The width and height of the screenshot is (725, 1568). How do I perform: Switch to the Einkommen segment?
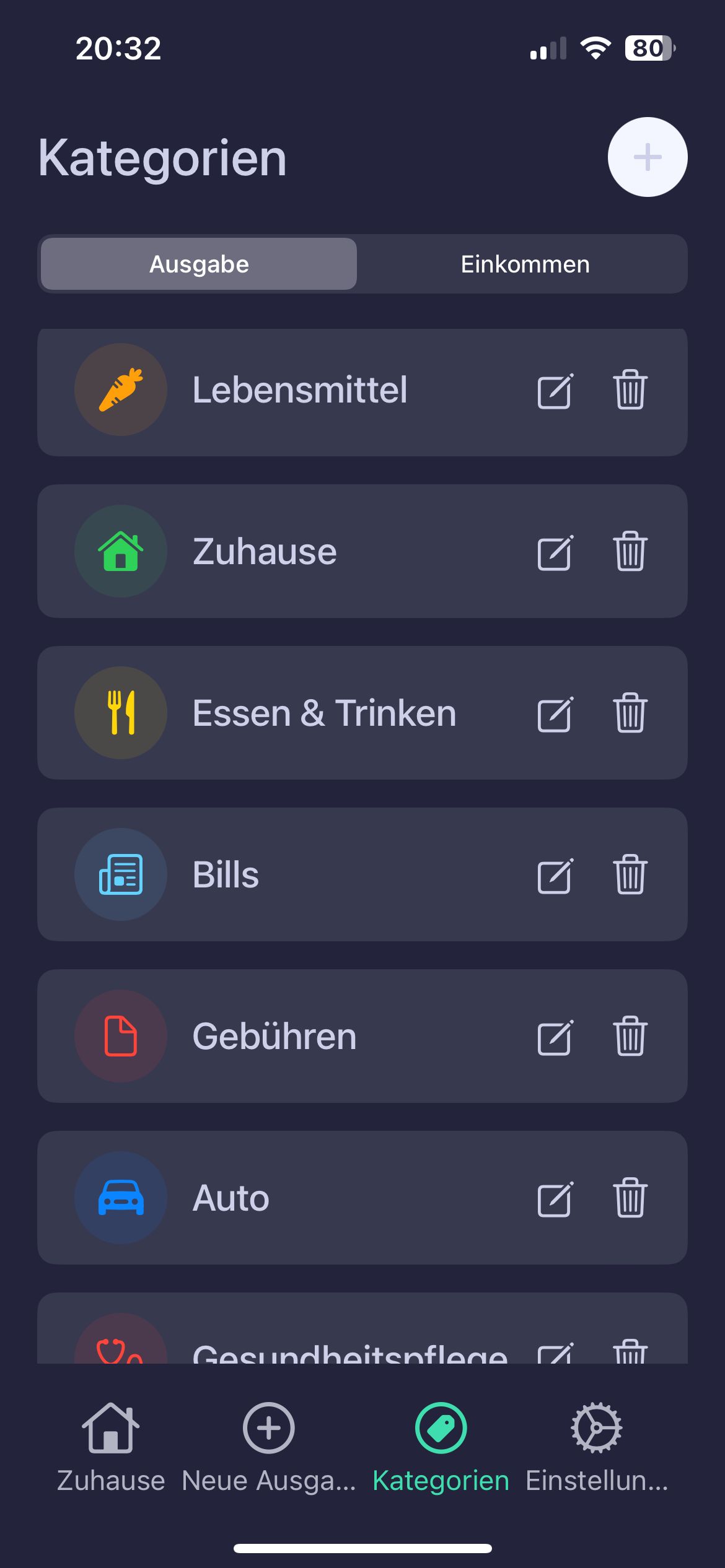pos(524,264)
